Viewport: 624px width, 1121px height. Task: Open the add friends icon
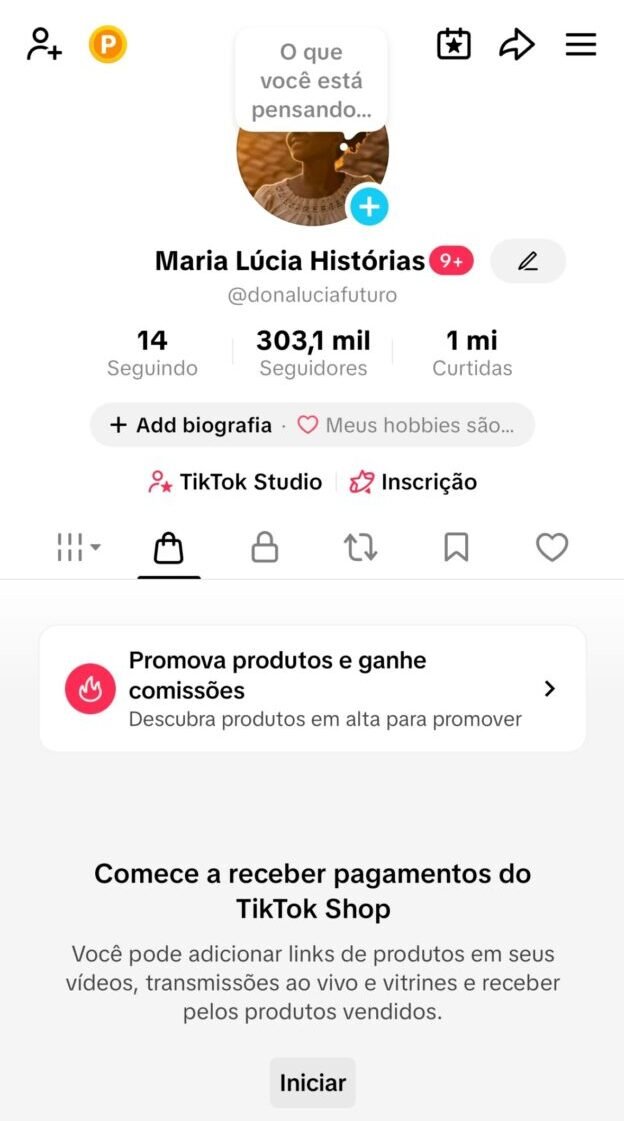point(44,45)
